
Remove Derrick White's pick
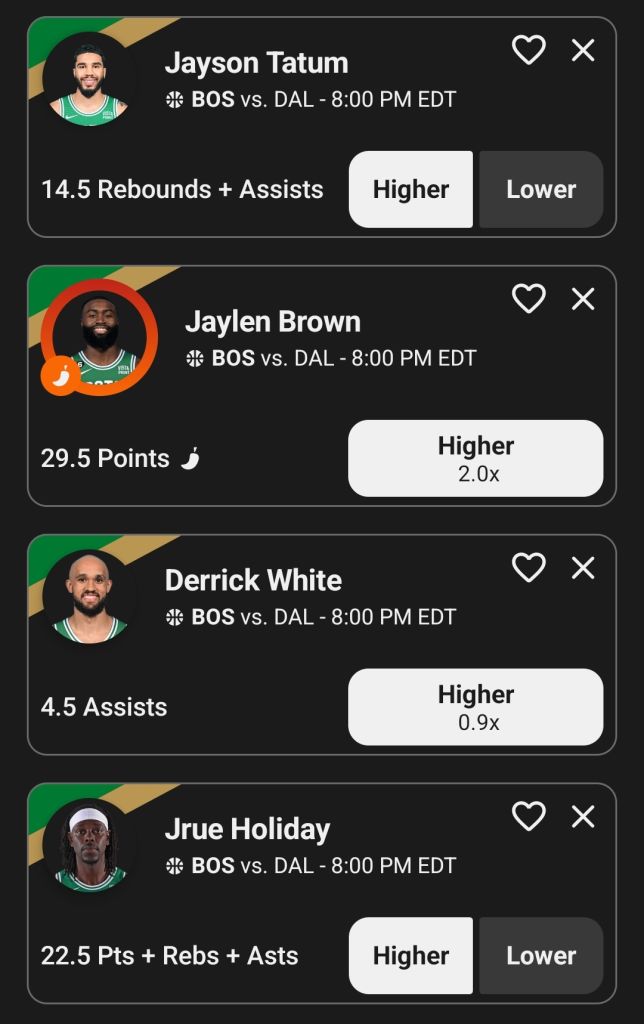pos(583,567)
